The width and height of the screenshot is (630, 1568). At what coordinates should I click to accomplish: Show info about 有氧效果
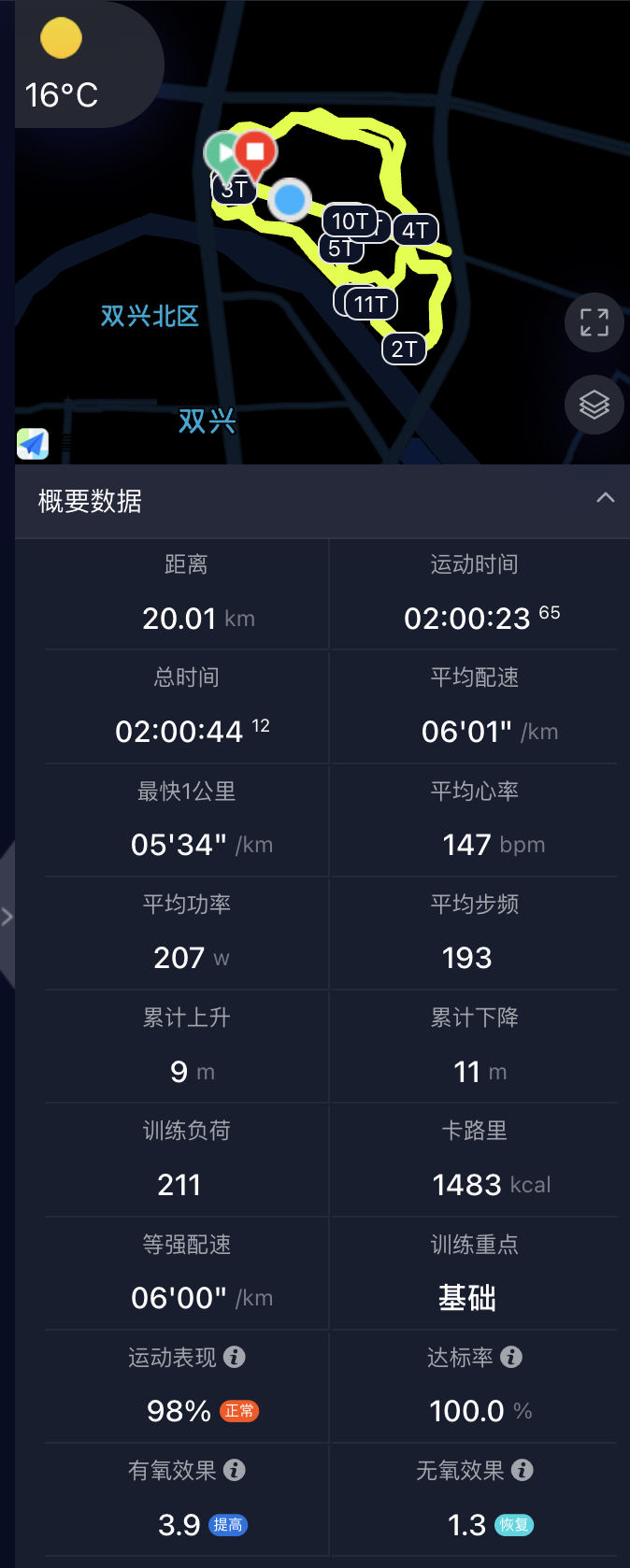[x=235, y=1470]
